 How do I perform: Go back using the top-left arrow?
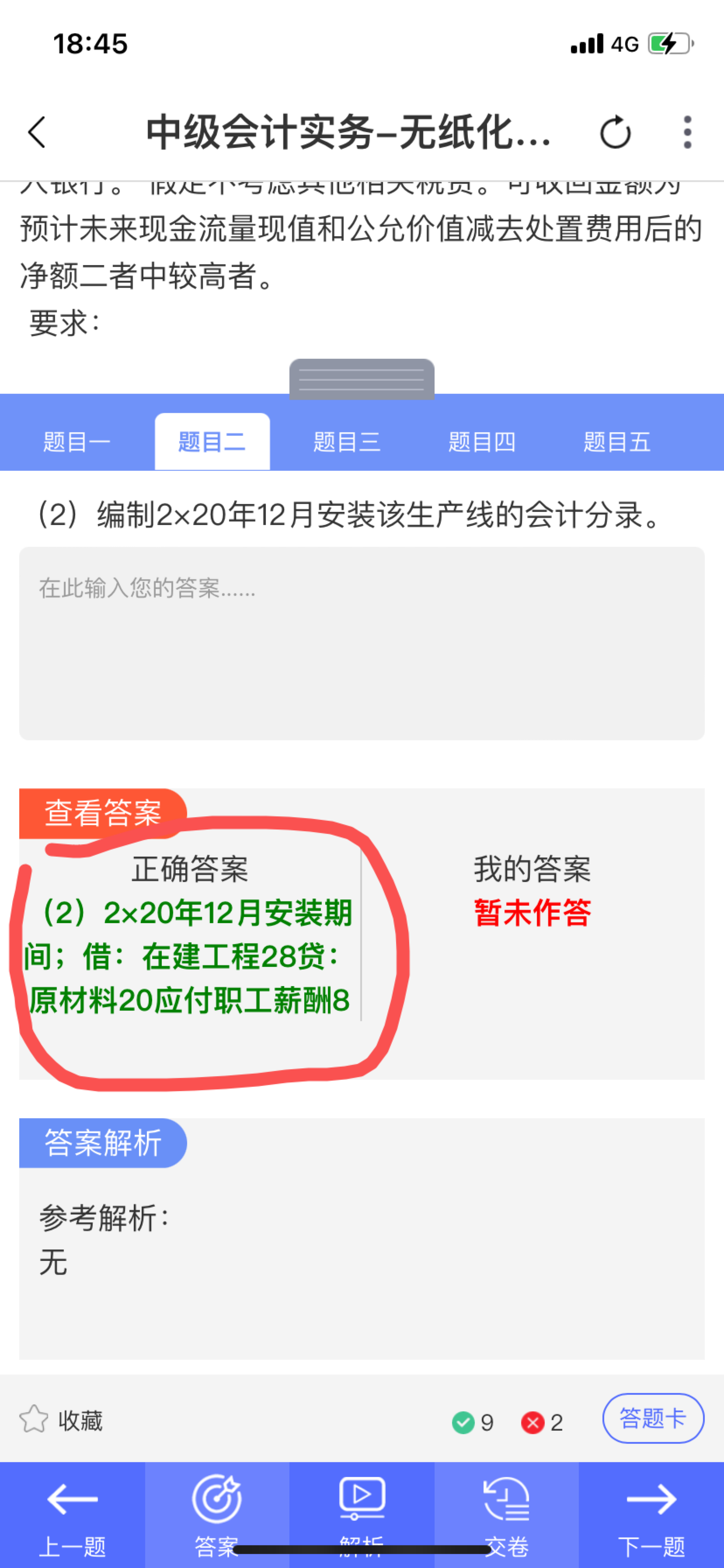pos(37,132)
